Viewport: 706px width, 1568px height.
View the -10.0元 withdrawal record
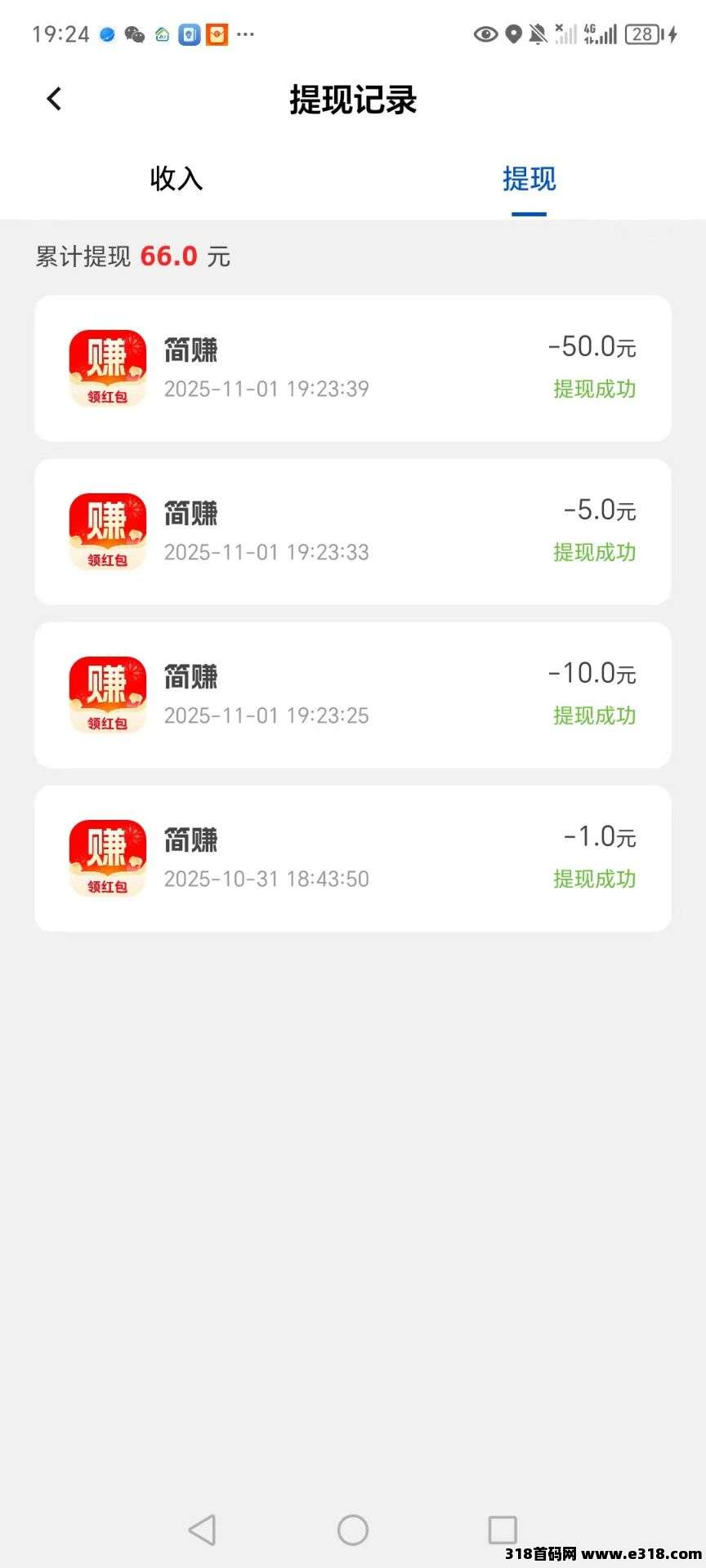(353, 695)
